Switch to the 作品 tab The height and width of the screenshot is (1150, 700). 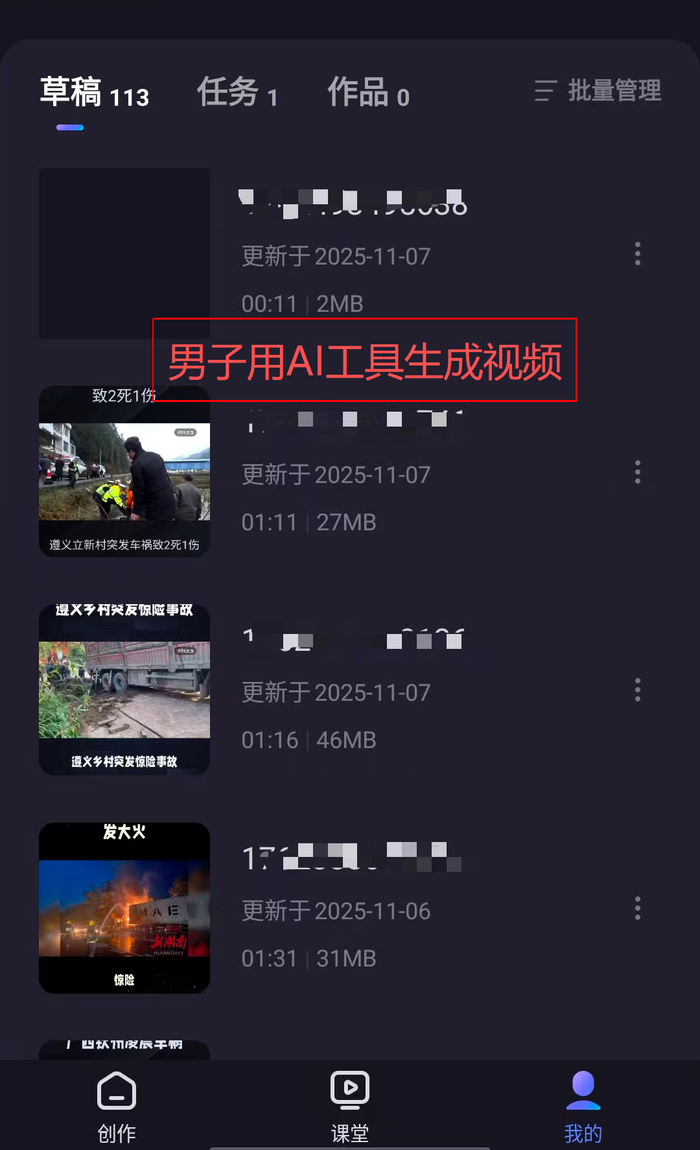click(x=368, y=93)
